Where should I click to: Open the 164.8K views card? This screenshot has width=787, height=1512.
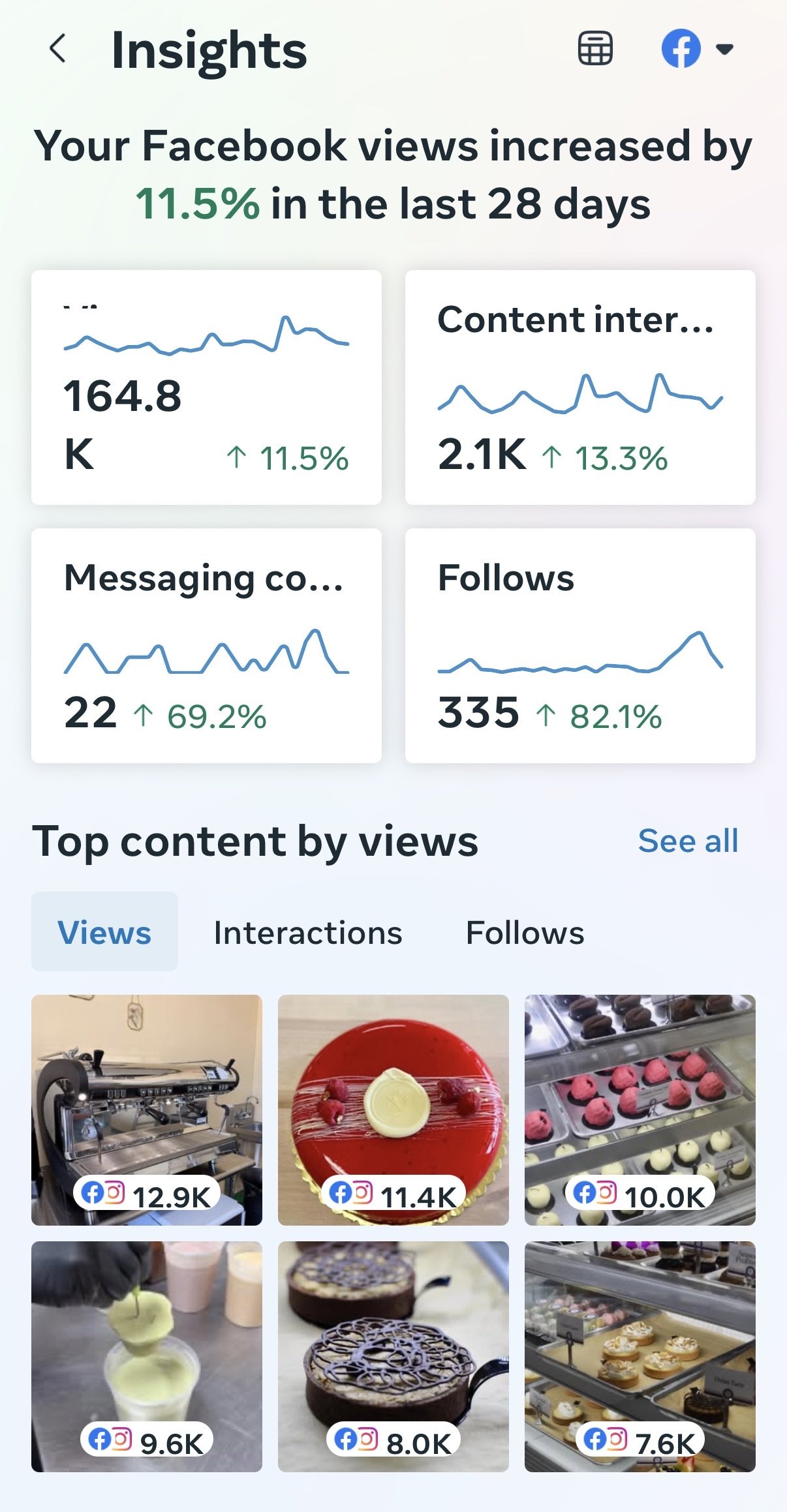tap(206, 387)
